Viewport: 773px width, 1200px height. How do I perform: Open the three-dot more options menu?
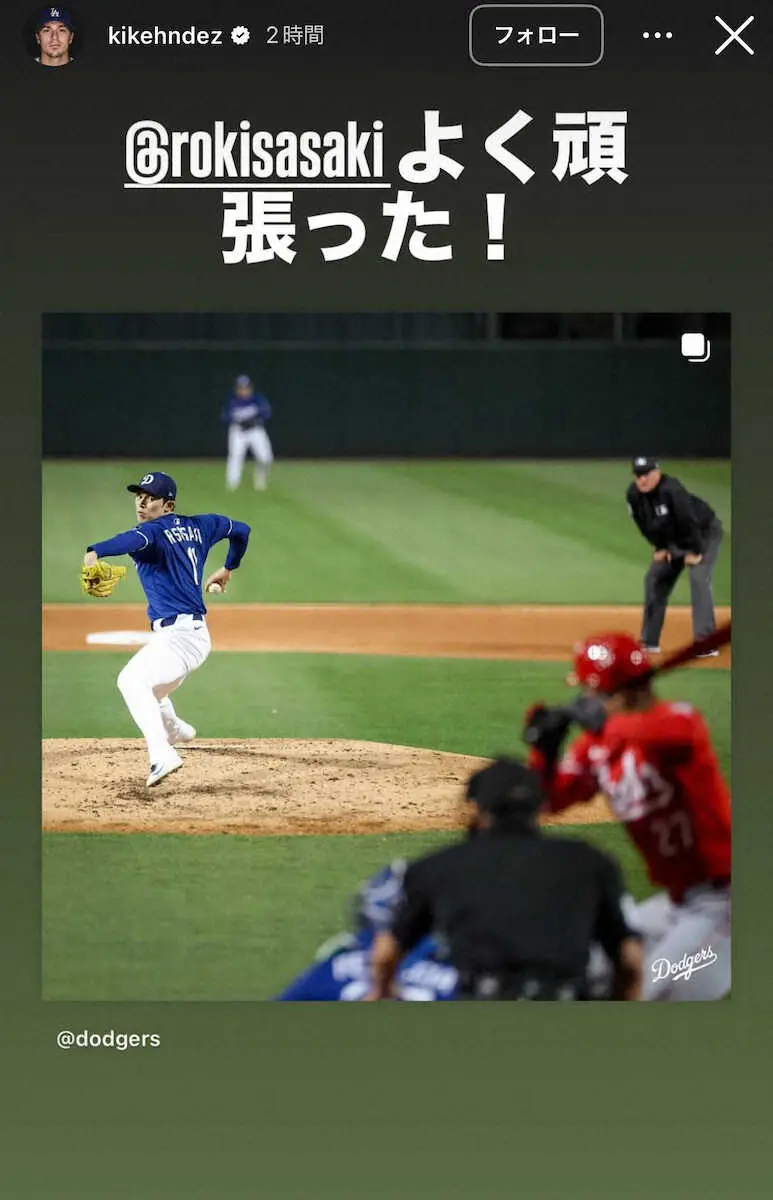(x=657, y=36)
